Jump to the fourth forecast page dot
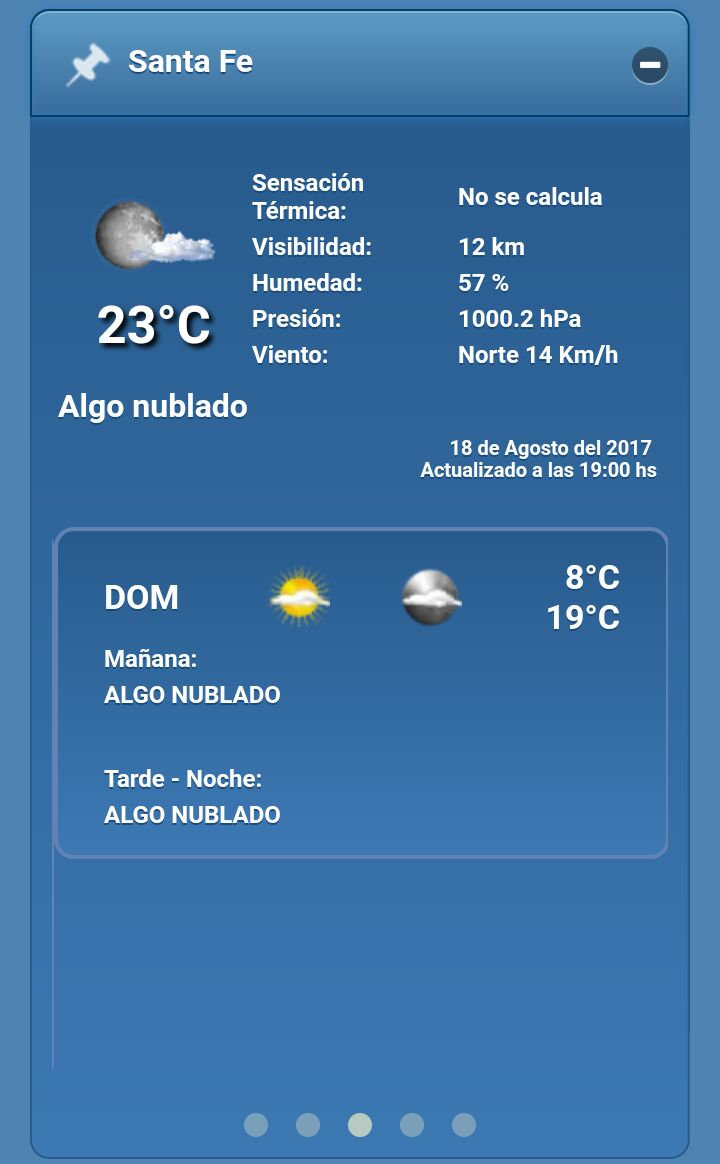The height and width of the screenshot is (1164, 720). coord(412,1125)
